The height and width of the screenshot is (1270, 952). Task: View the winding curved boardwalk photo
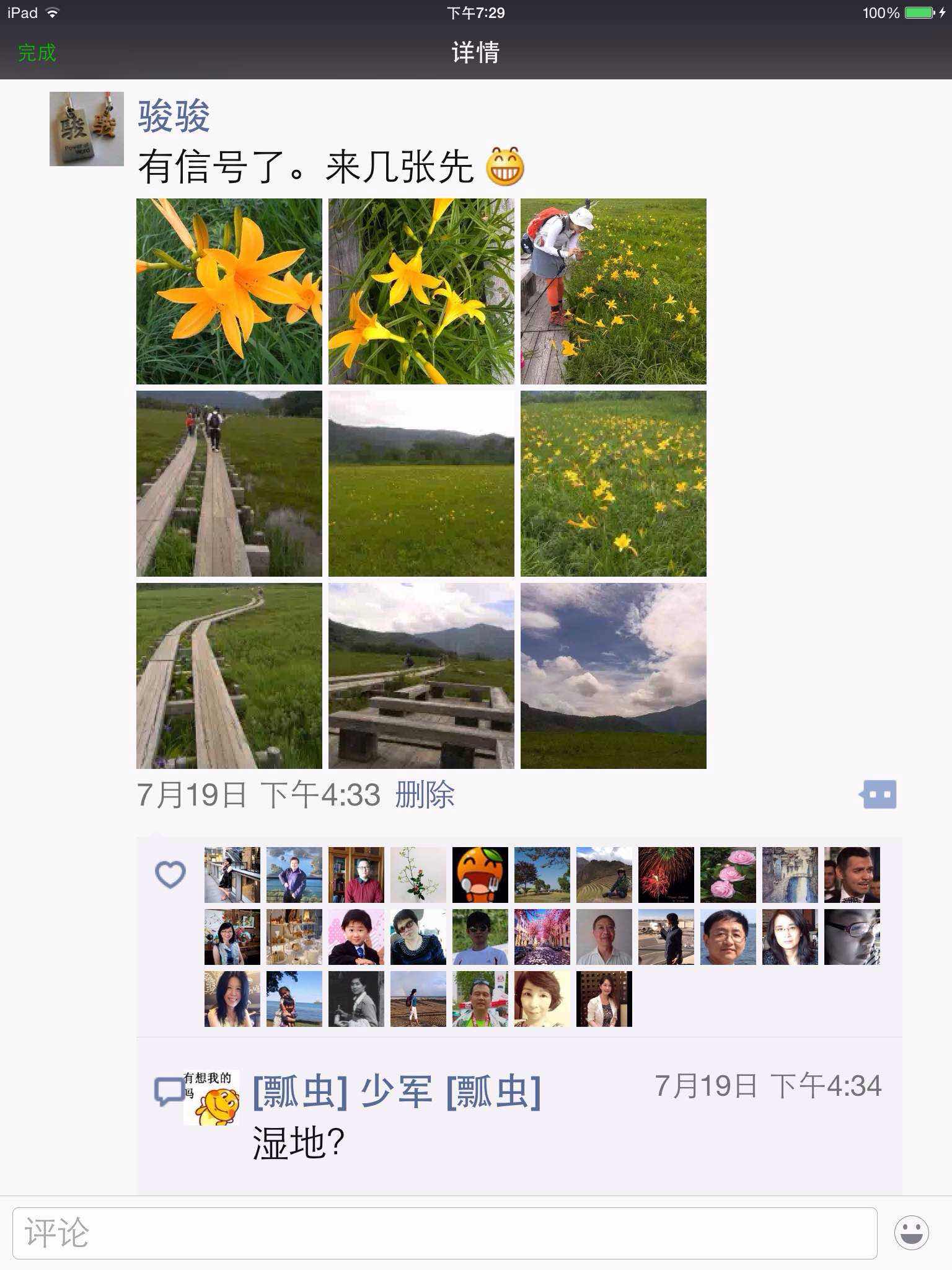click(229, 676)
